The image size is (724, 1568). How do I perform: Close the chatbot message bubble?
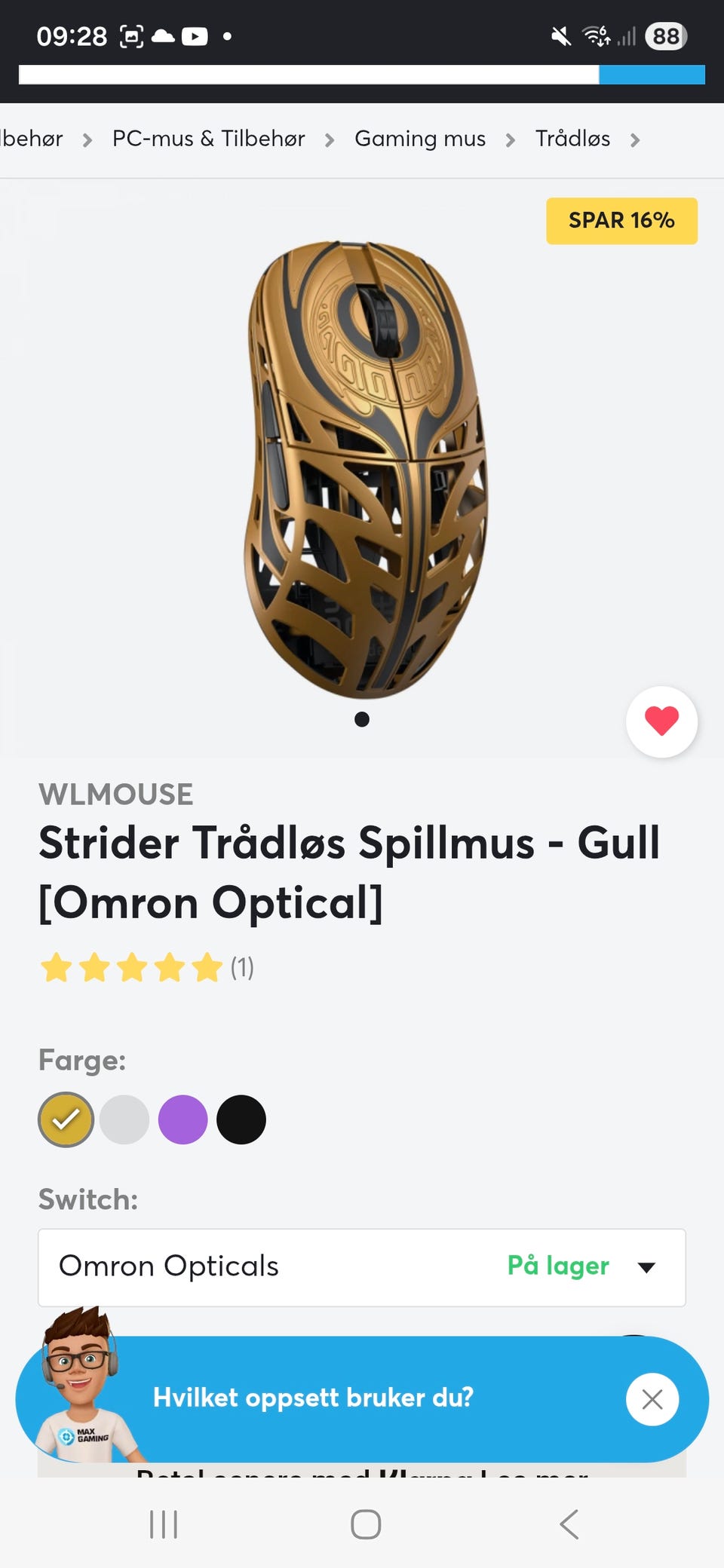click(652, 1398)
